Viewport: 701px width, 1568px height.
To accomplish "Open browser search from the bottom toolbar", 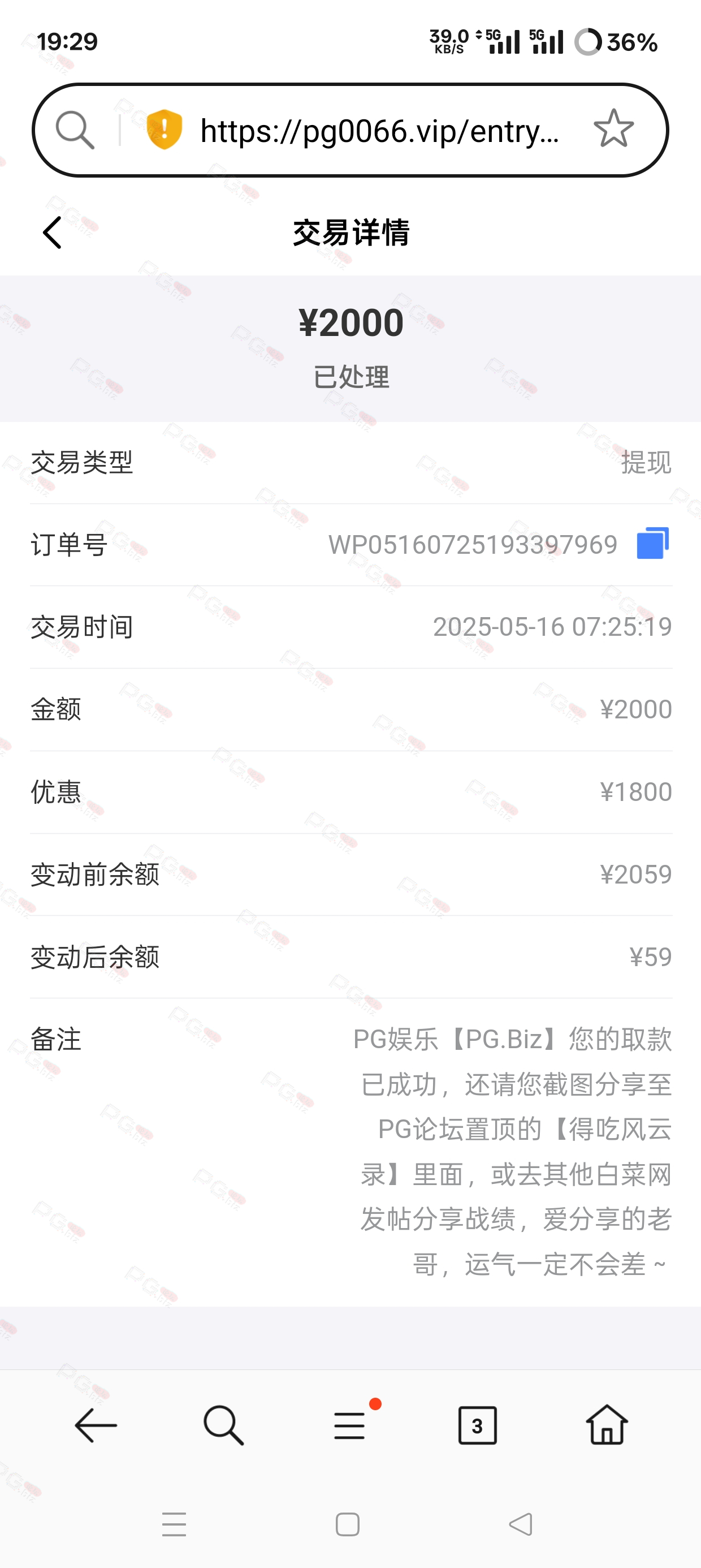I will tap(223, 1425).
